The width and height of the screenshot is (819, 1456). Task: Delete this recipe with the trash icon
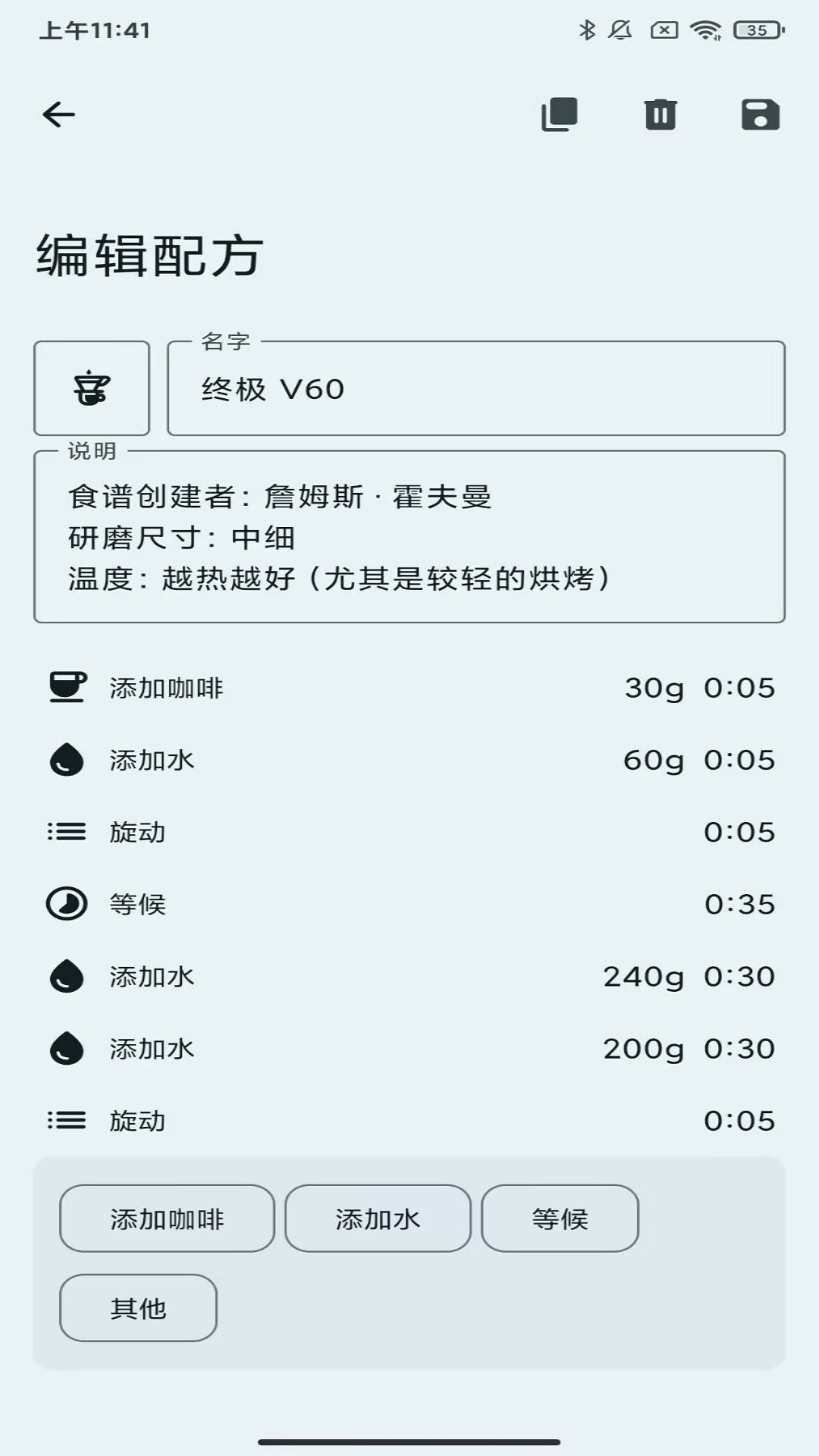660,115
